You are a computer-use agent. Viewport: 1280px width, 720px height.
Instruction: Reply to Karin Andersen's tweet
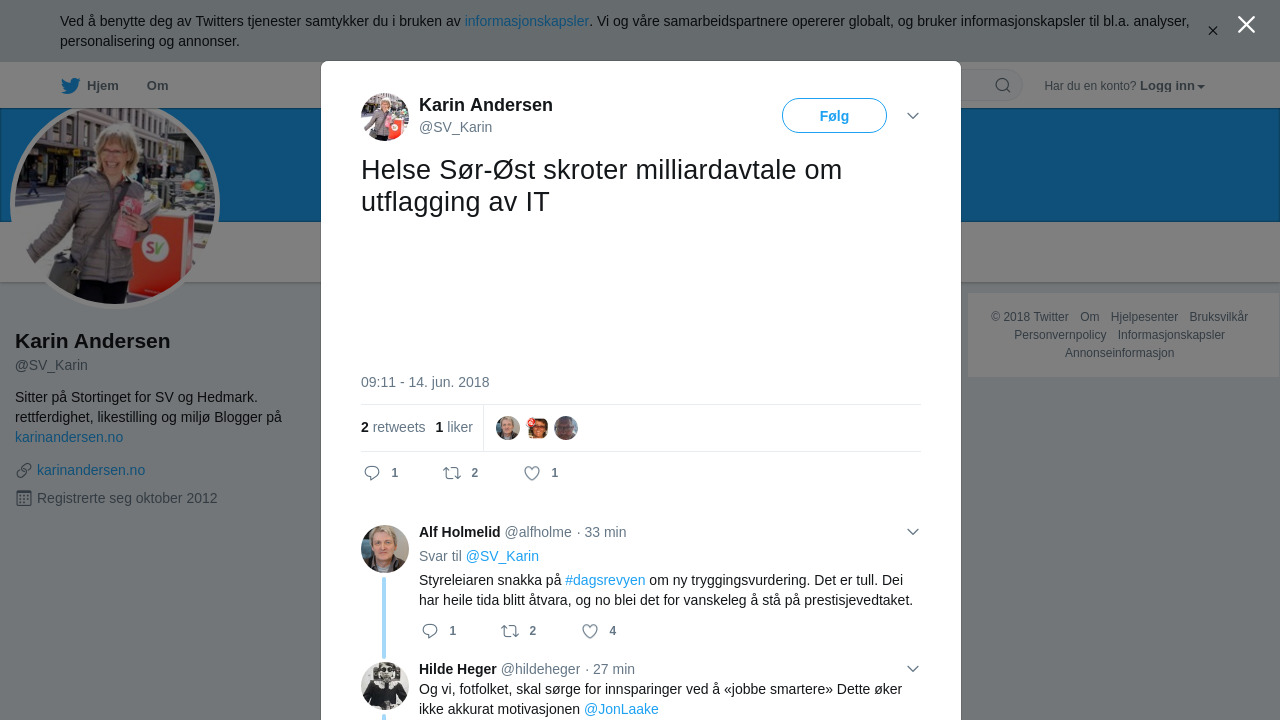point(372,473)
